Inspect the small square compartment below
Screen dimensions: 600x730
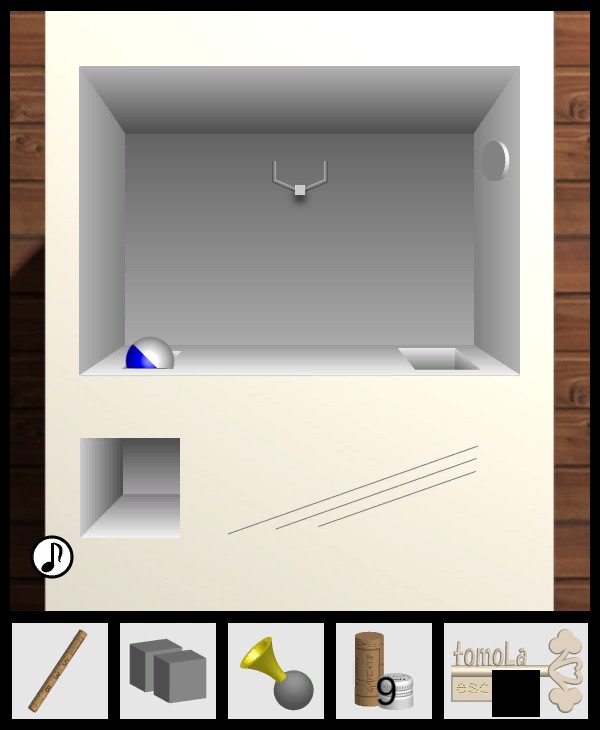point(131,487)
